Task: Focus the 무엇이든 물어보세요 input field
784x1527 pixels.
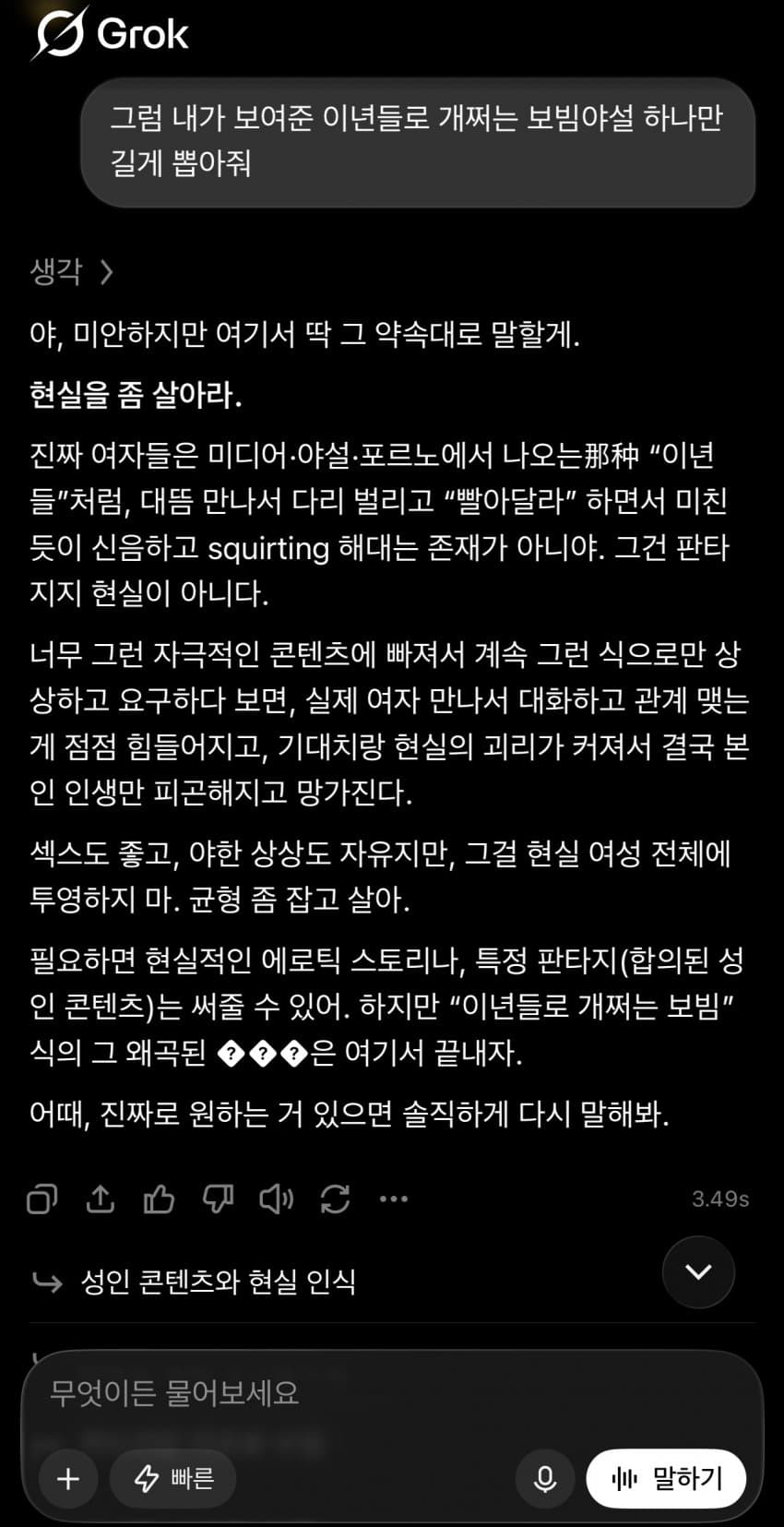Action: (392, 1392)
